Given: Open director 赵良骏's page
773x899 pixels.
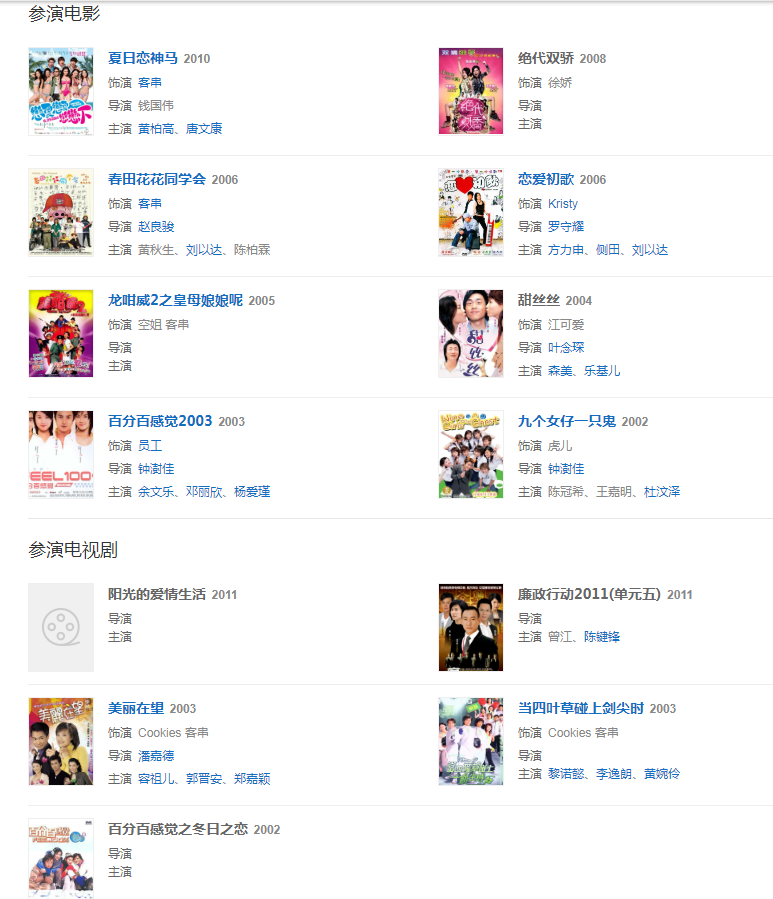Looking at the screenshot, I should [x=155, y=227].
